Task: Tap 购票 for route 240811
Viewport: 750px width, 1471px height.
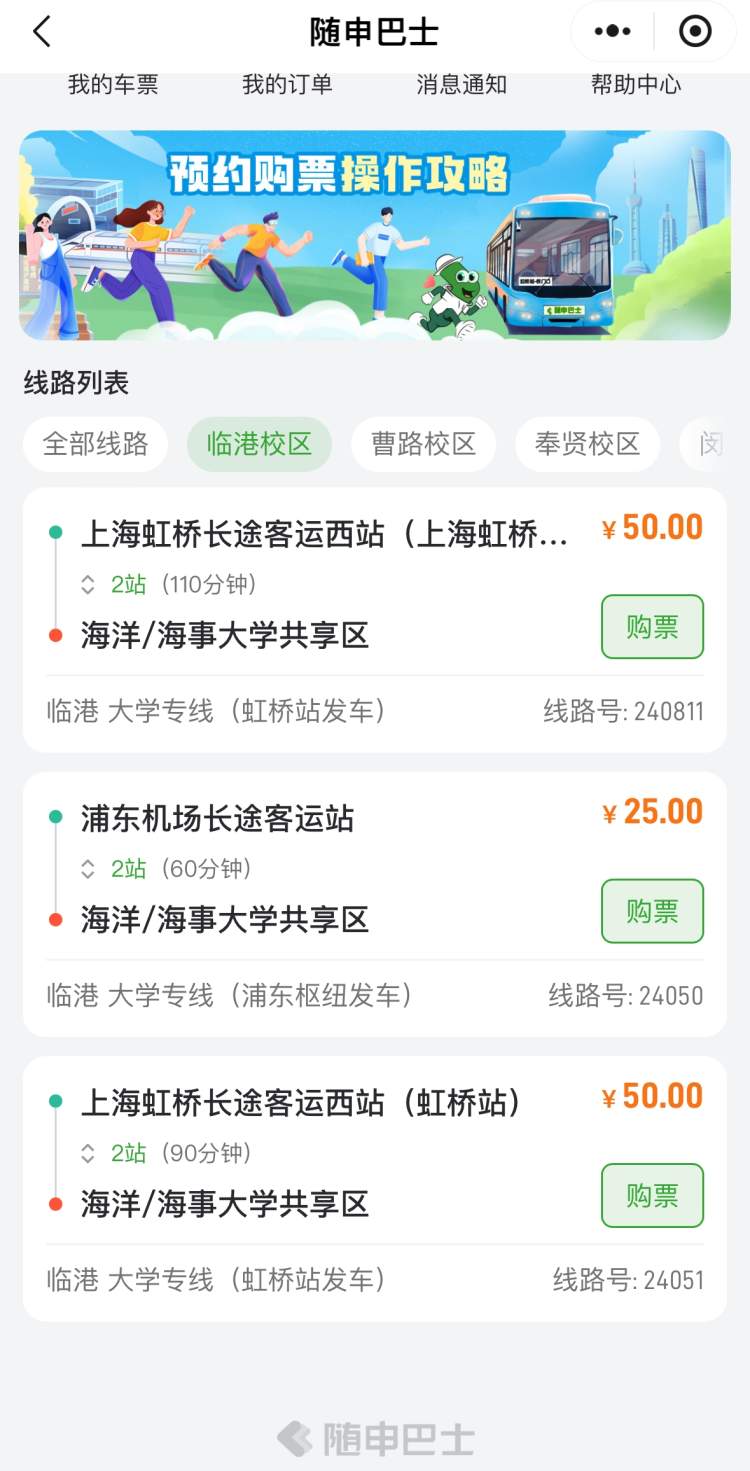Action: pos(652,627)
